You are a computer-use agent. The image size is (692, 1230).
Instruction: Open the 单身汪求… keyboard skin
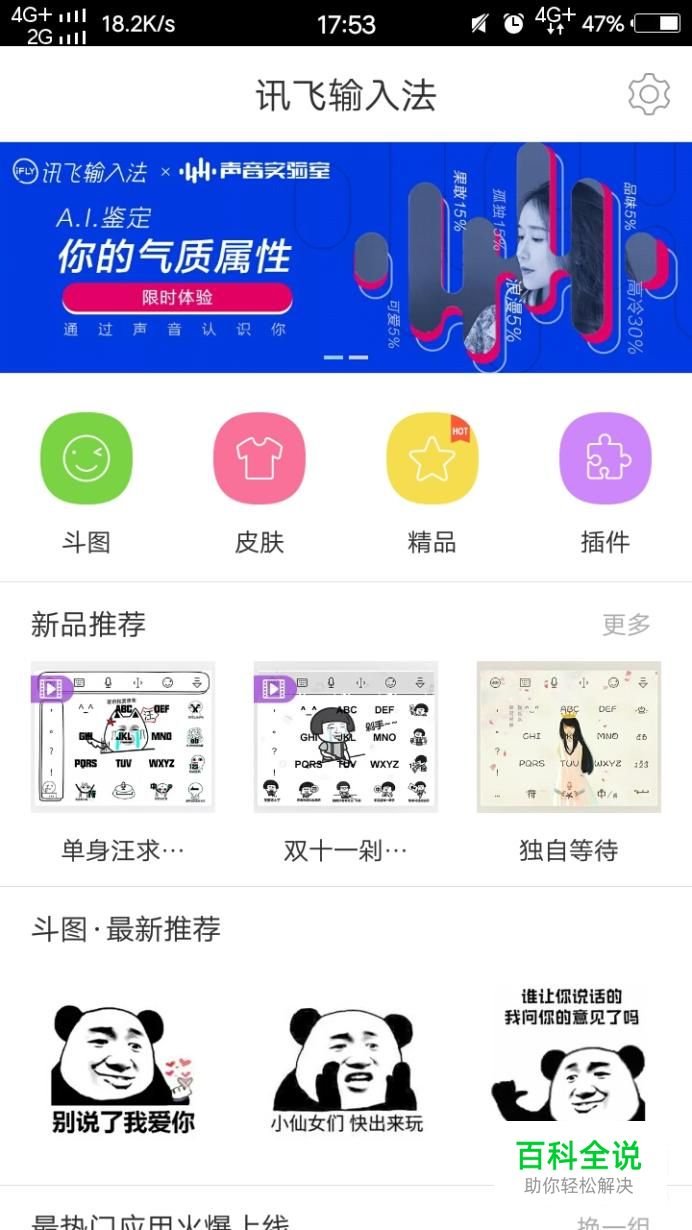point(123,737)
